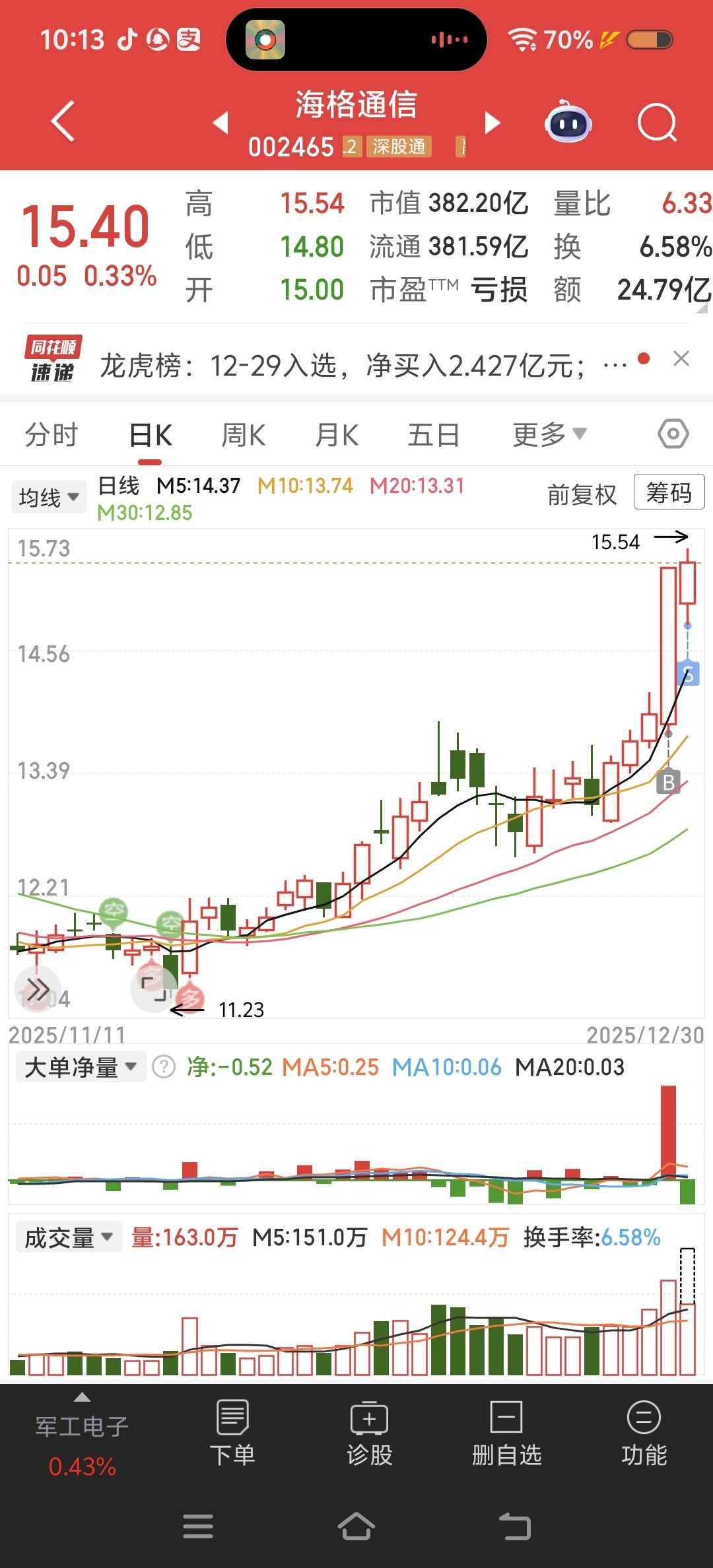Screen dimensions: 713x1568
Task: Open the AI robot assistant
Action: 568,122
